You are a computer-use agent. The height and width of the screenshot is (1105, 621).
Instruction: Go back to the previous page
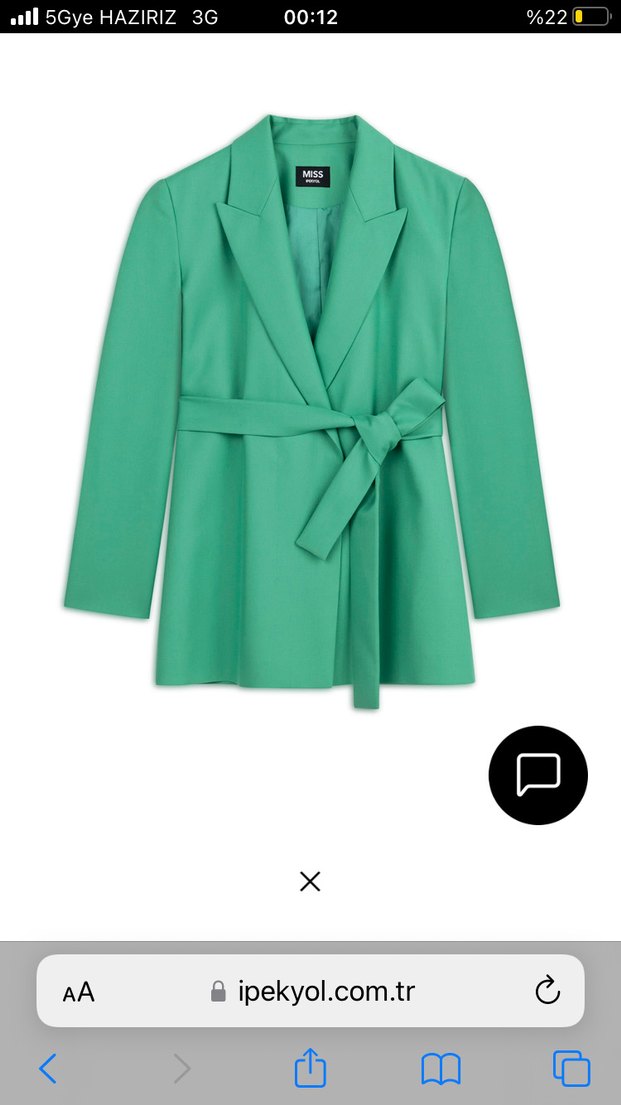[x=48, y=1068]
